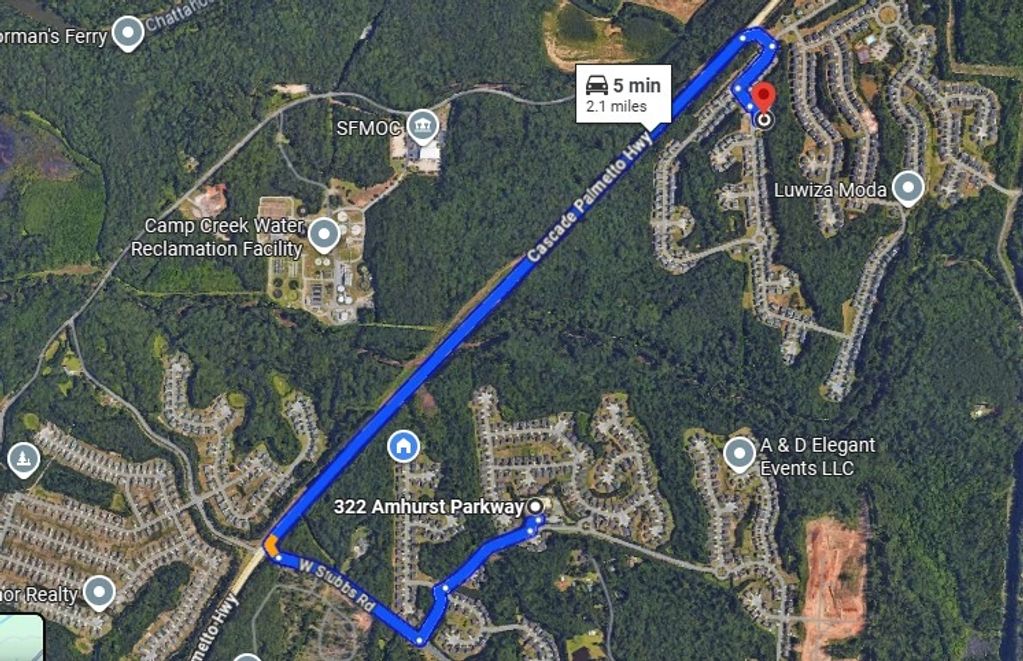Tap the blue home marker
This screenshot has width=1023, height=661.
[x=403, y=445]
